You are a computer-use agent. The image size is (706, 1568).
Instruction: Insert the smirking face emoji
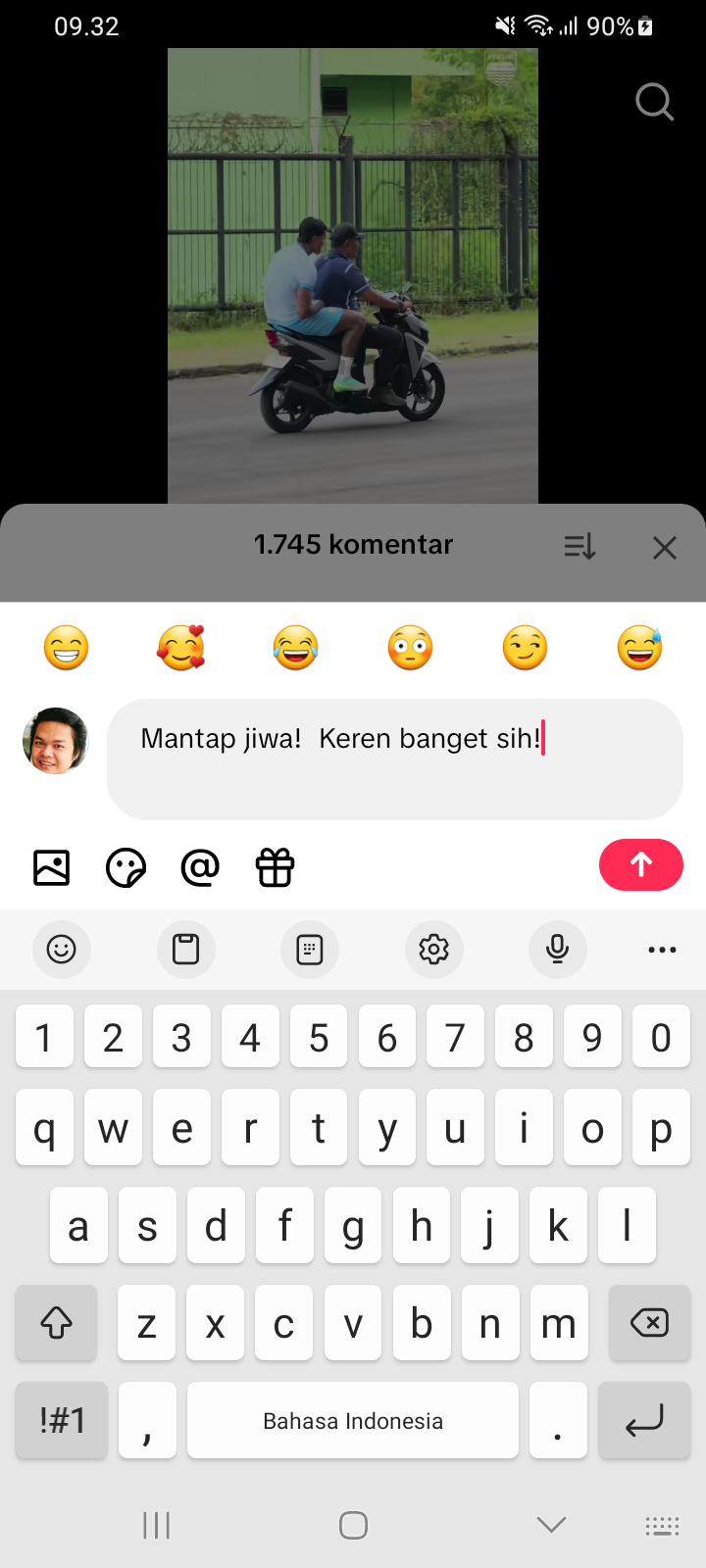click(525, 648)
